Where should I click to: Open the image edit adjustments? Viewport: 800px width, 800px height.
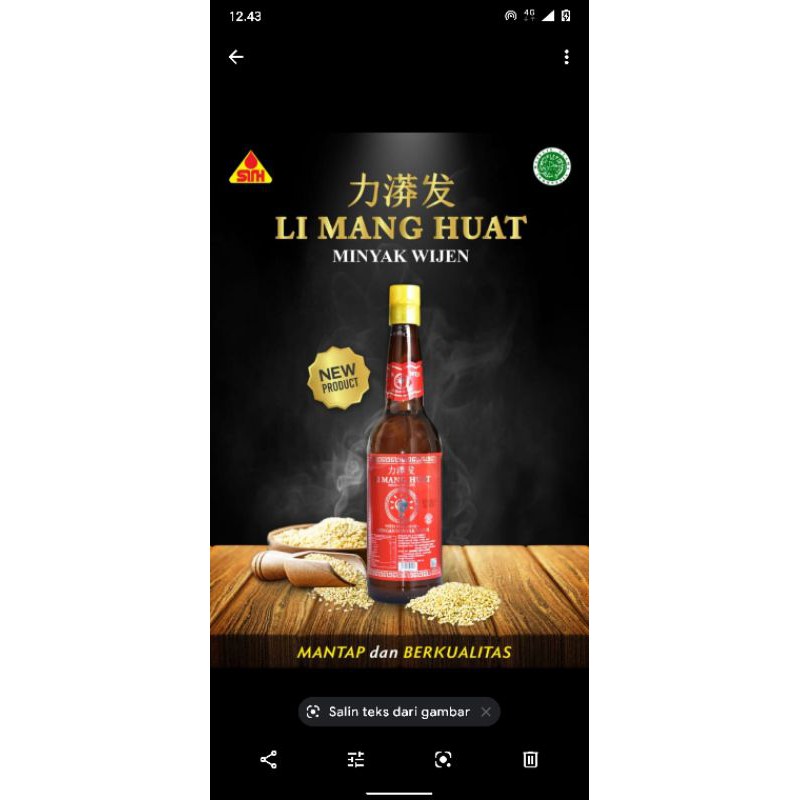click(356, 760)
